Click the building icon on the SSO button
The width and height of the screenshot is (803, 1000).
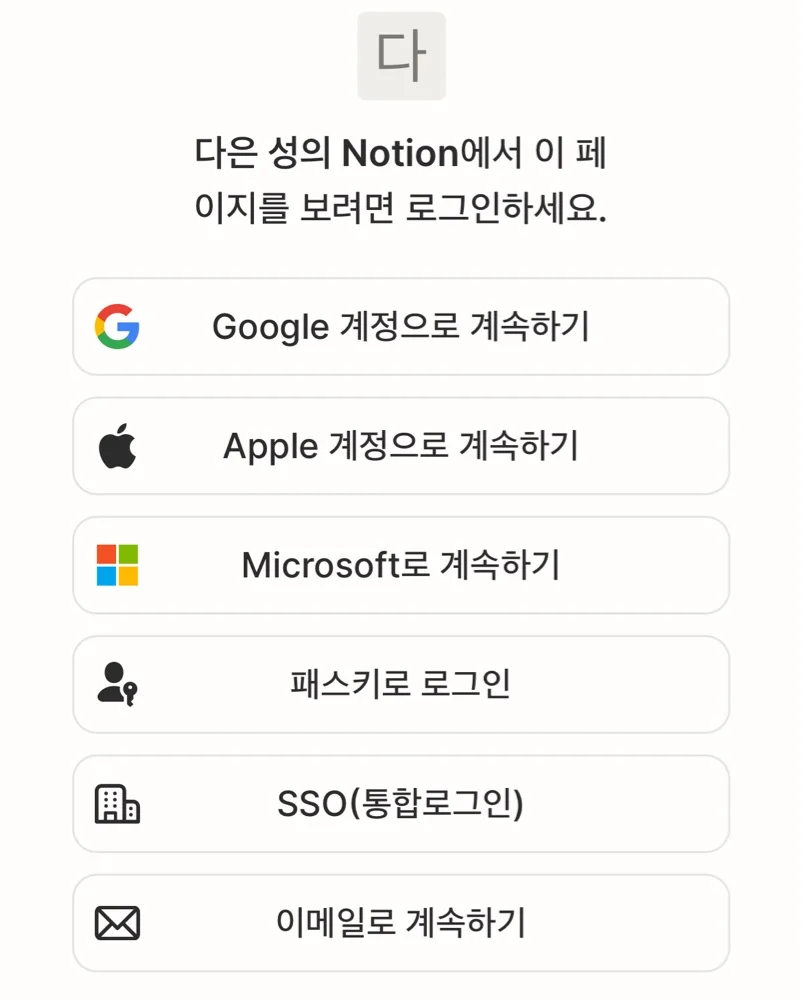coord(118,803)
